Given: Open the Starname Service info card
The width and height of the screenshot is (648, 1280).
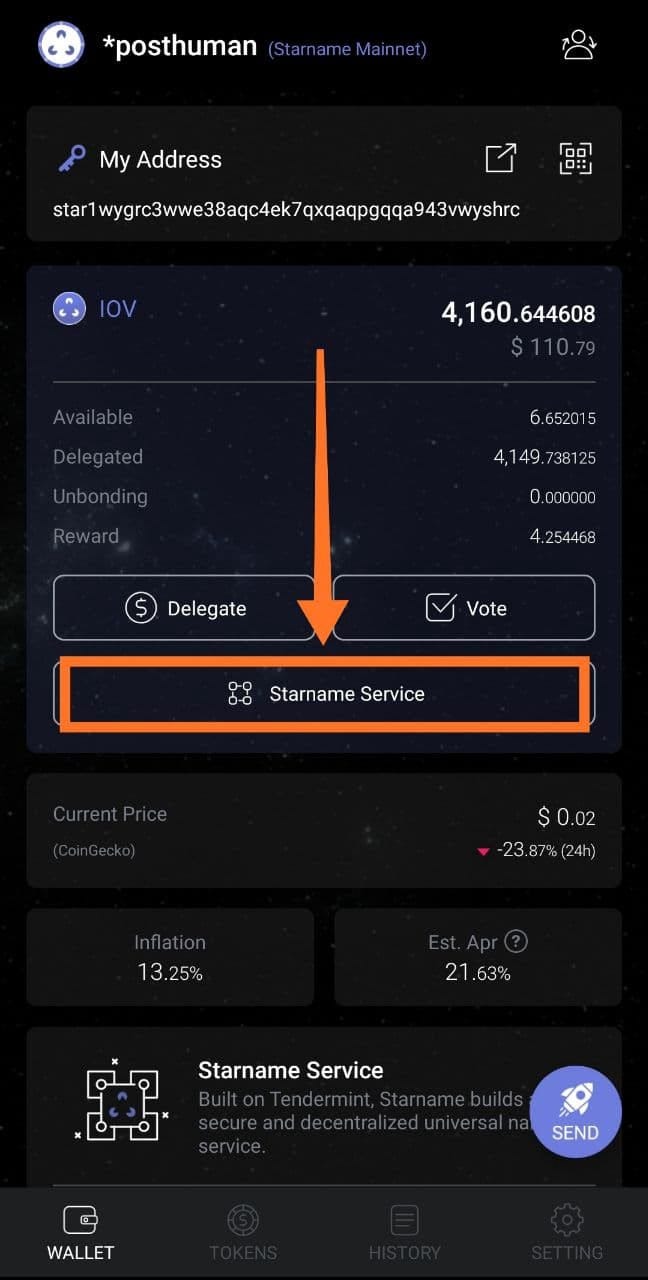Looking at the screenshot, I should coord(324,1106).
